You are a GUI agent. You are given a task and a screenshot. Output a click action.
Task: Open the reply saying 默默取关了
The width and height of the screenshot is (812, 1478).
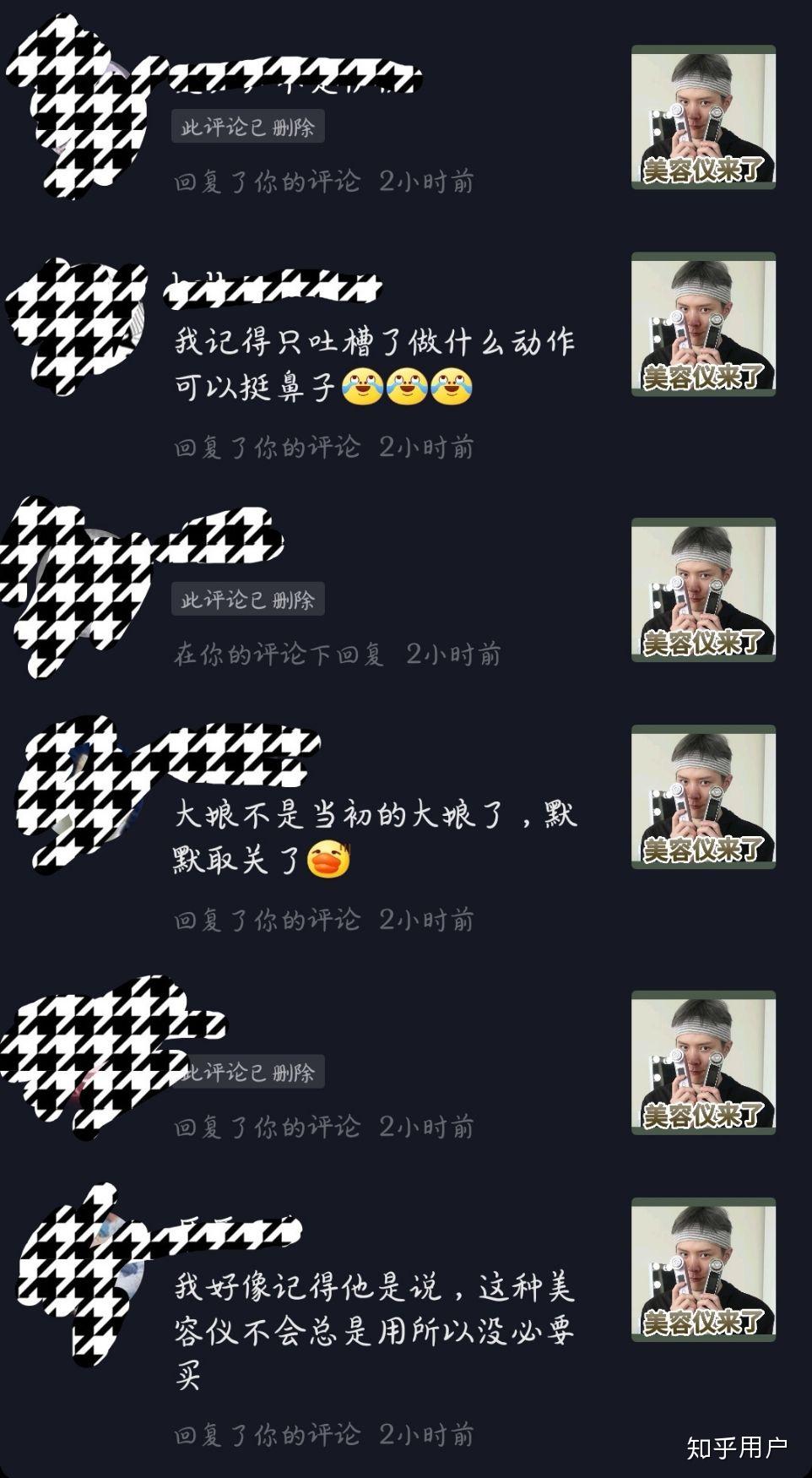pos(374,837)
